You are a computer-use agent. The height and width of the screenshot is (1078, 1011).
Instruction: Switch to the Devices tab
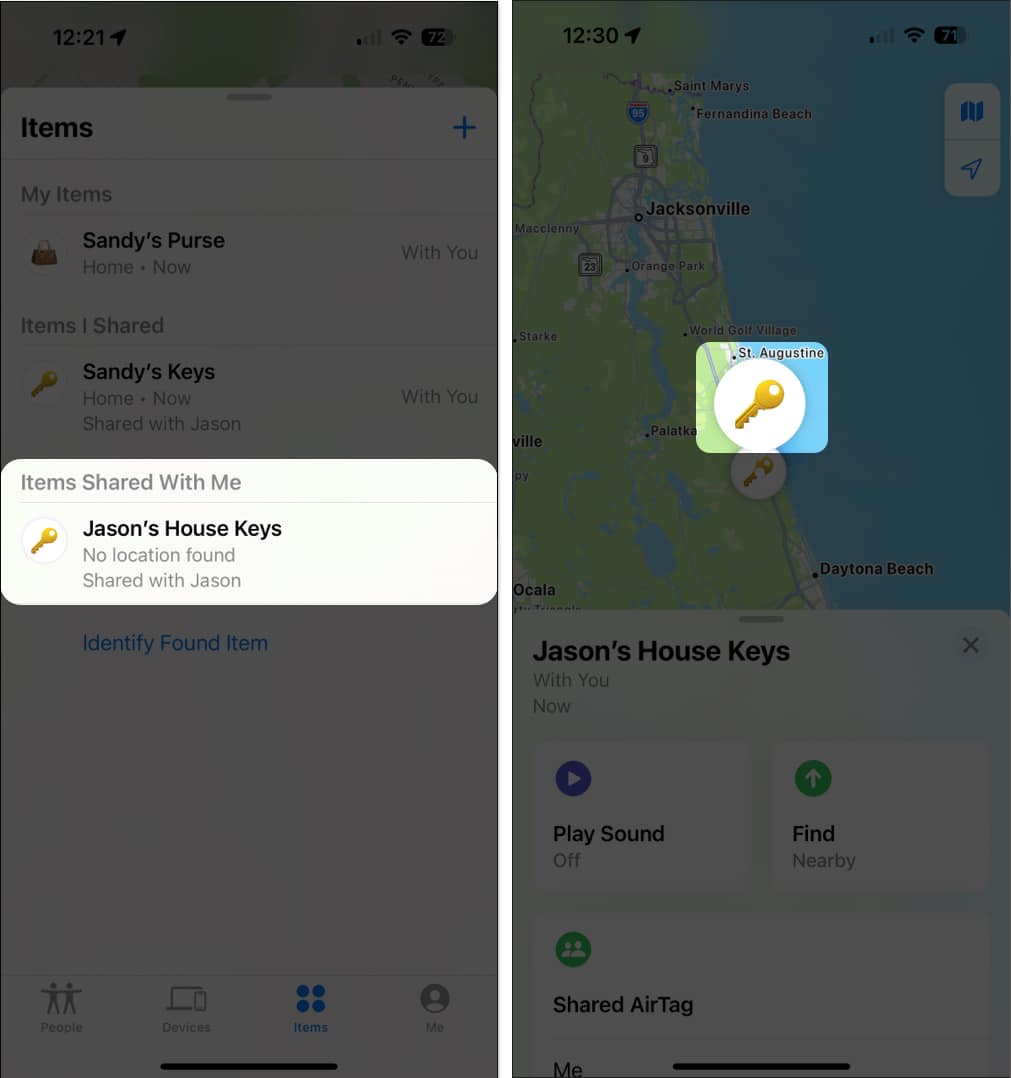click(186, 1006)
